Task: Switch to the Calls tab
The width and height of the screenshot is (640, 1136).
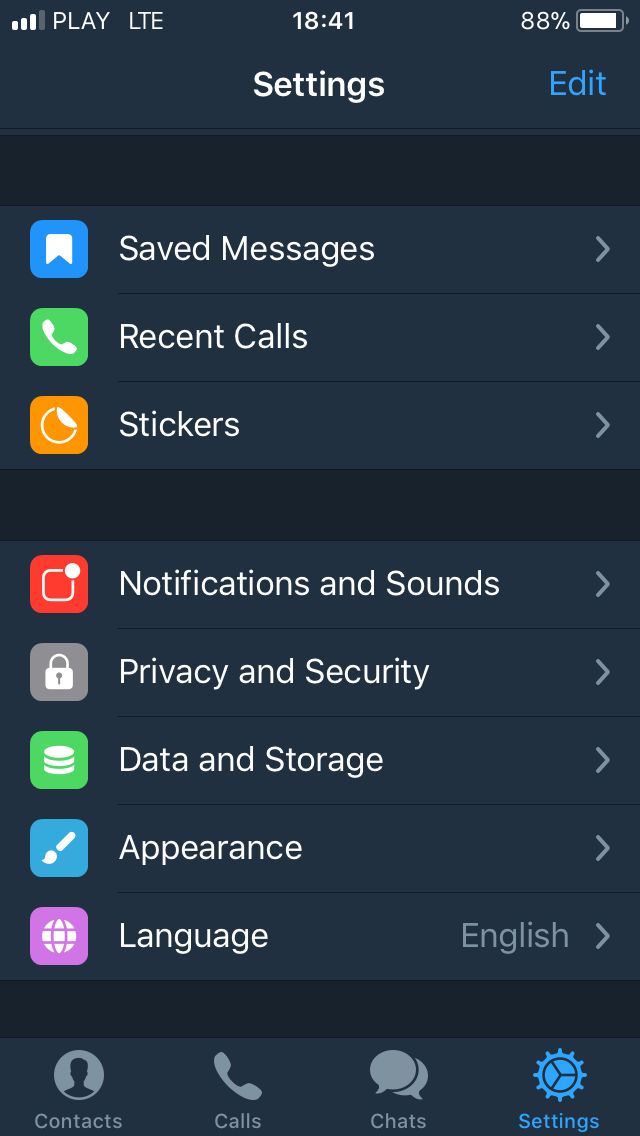Action: pyautogui.click(x=238, y=1089)
